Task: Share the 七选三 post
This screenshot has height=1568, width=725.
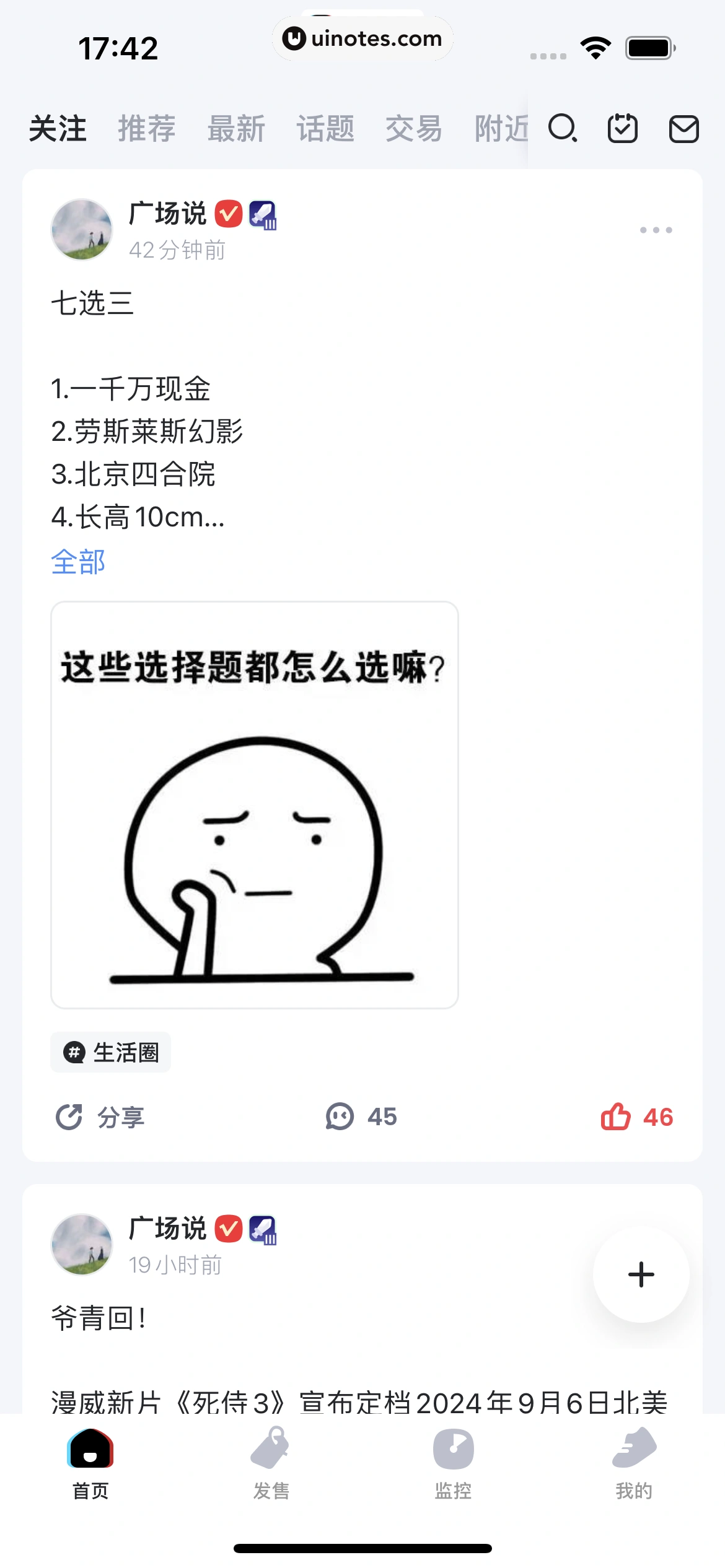Action: tap(100, 1117)
